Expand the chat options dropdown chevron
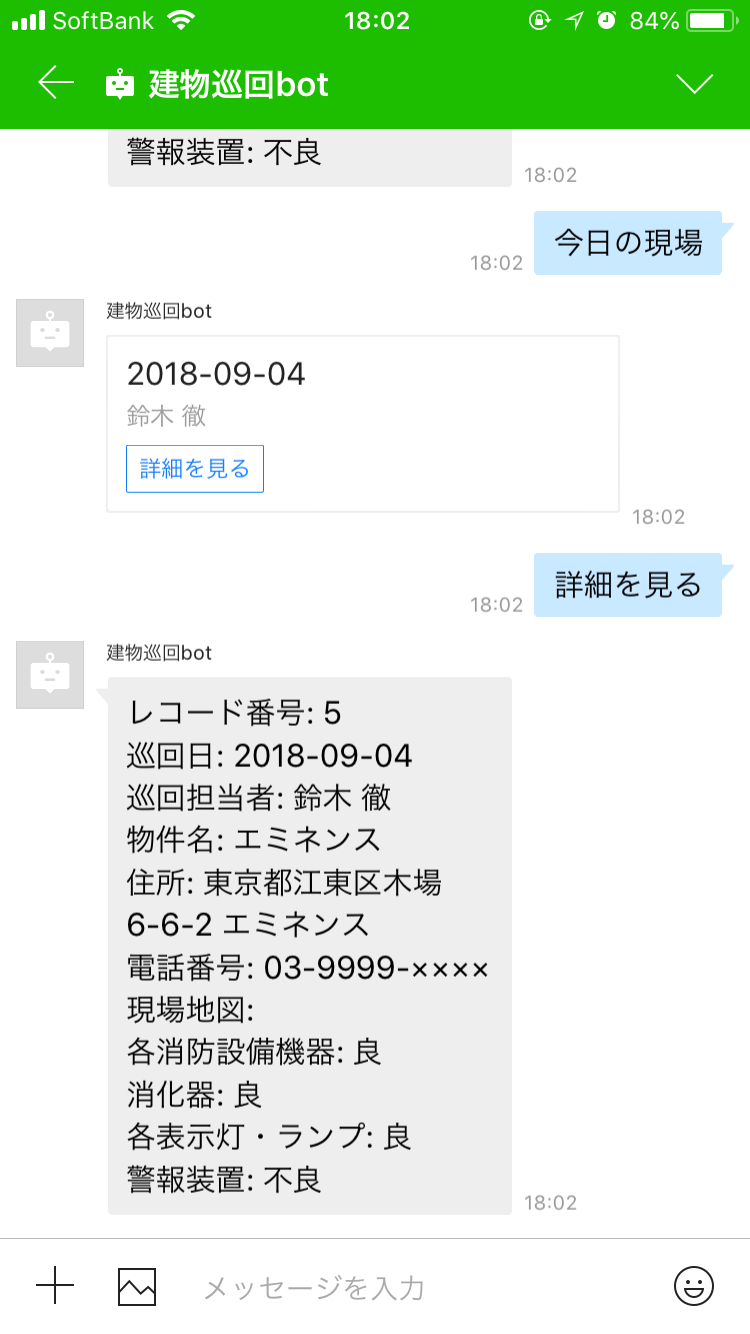 694,84
